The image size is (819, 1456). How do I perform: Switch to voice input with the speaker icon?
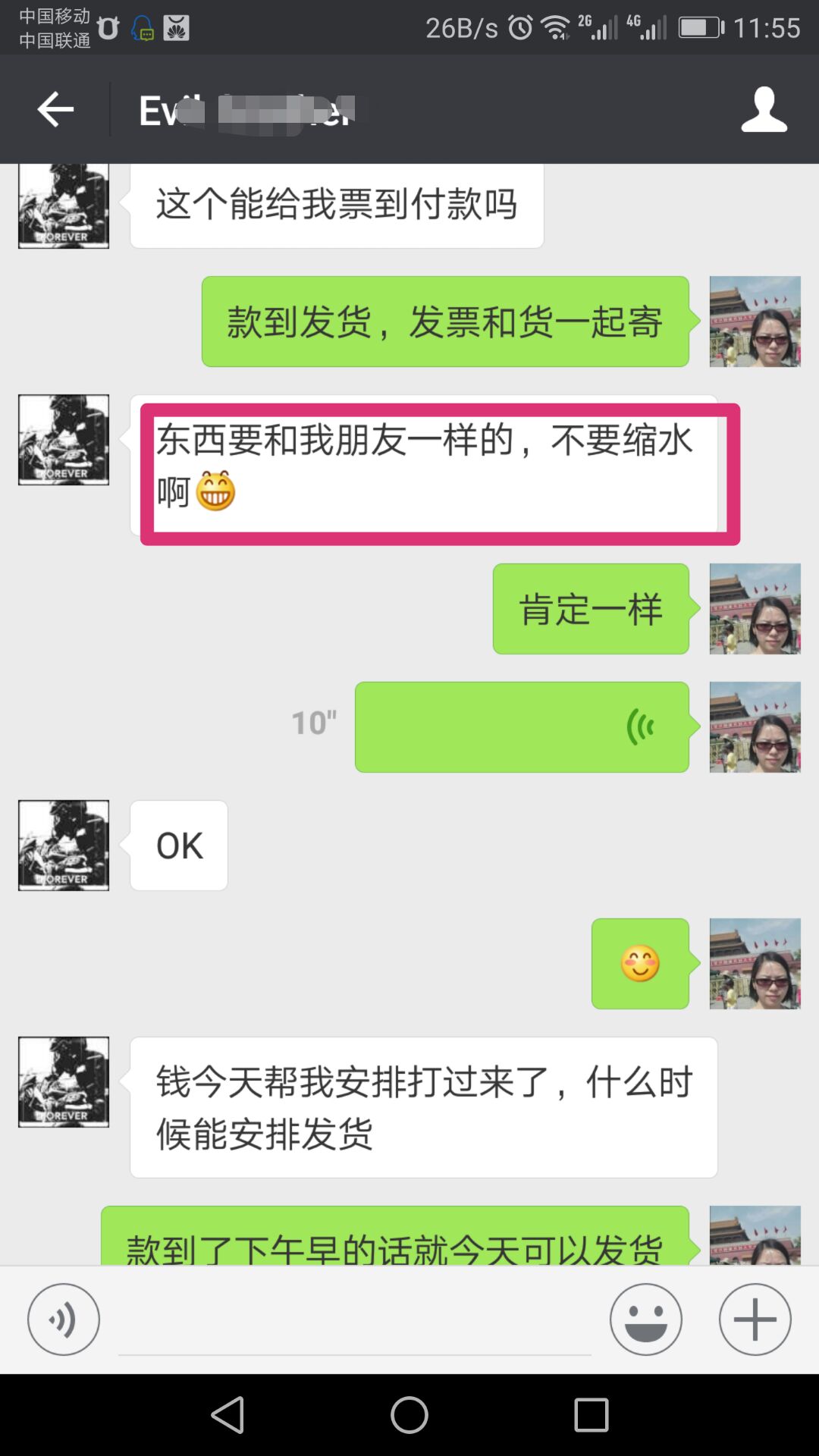pos(64,1319)
